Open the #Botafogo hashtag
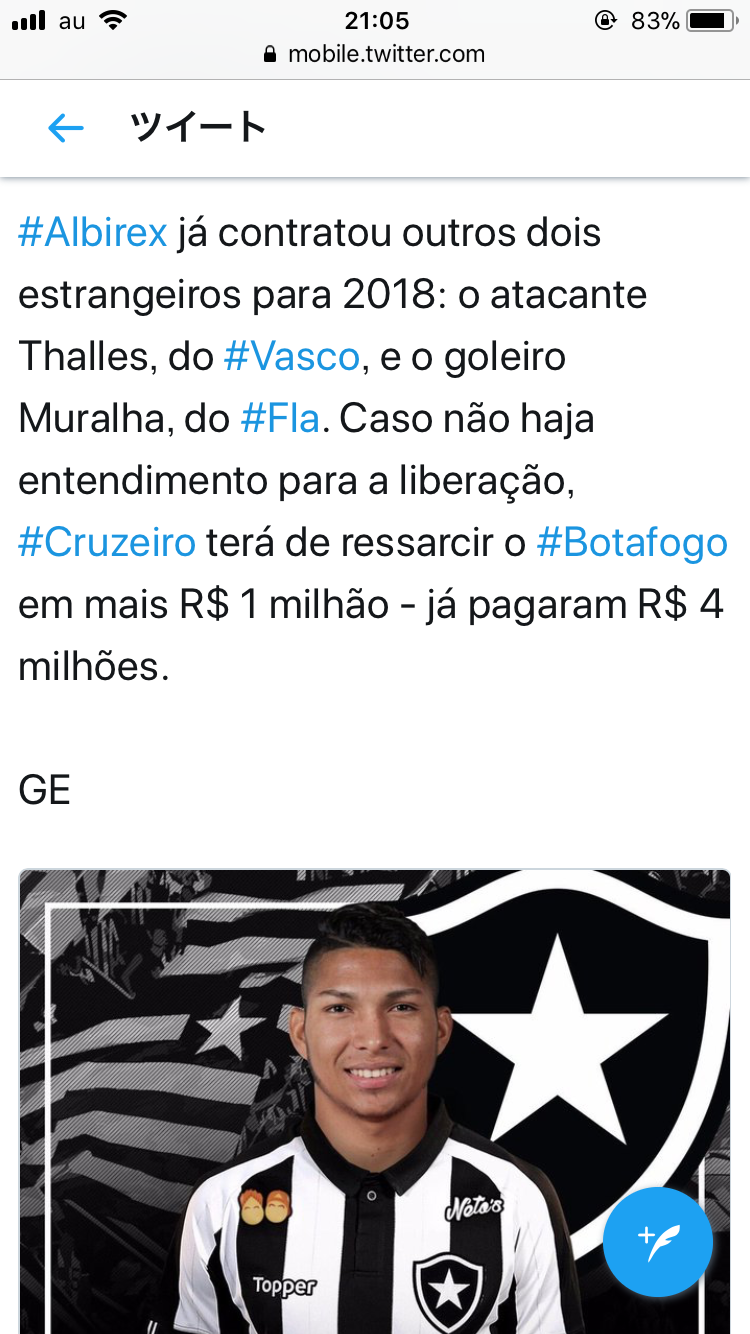This screenshot has width=750, height=1334. point(632,543)
